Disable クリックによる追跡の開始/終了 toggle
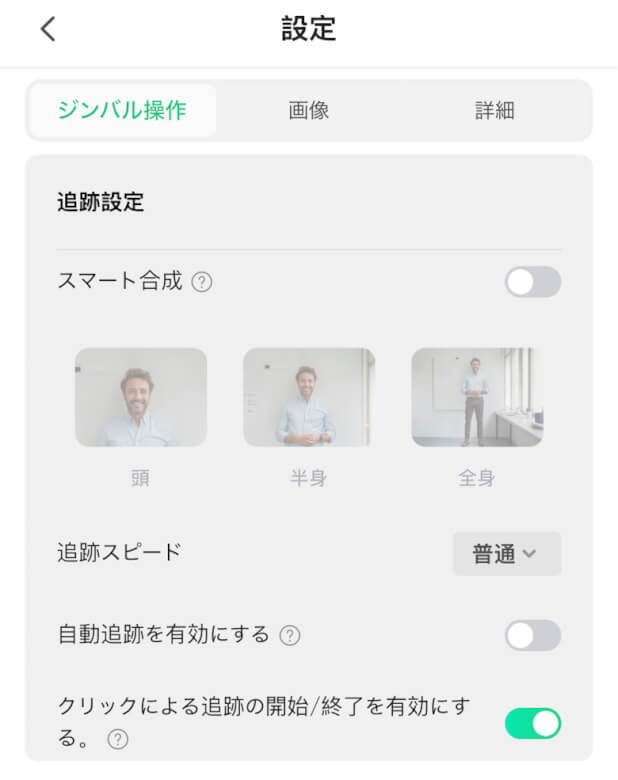Viewport: 618px width, 780px height. pyautogui.click(x=532, y=723)
